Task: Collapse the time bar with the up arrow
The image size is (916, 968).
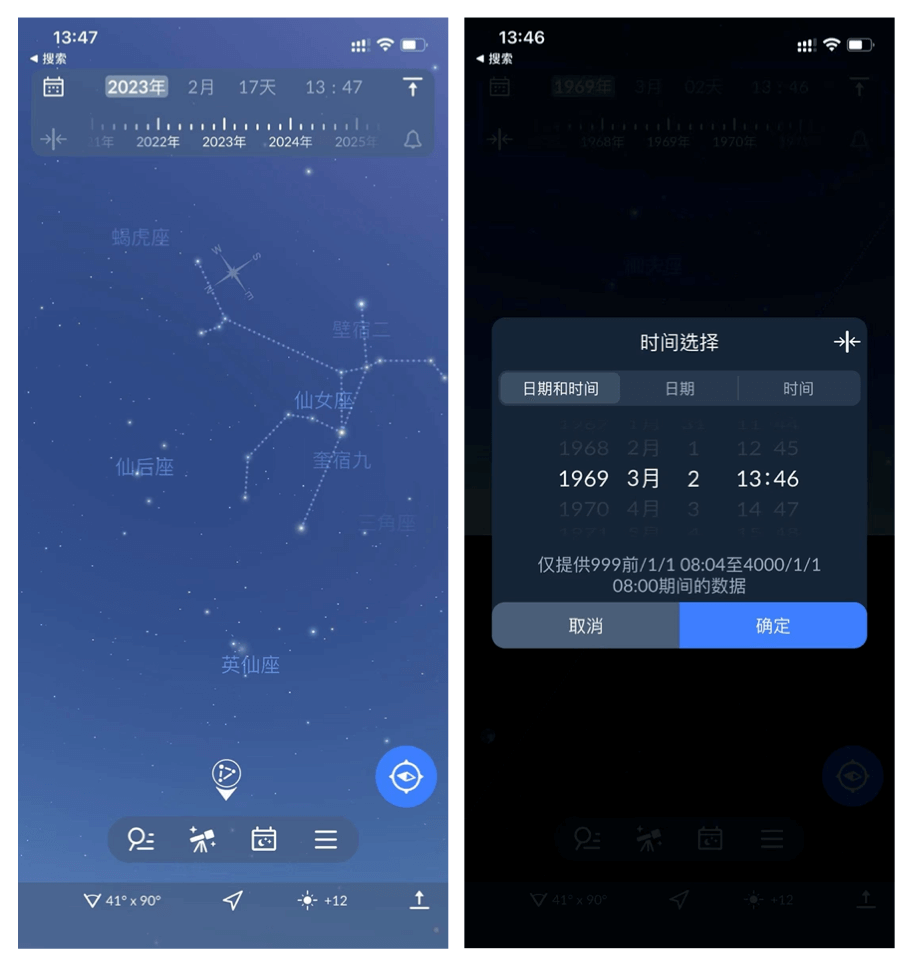Action: [x=413, y=87]
